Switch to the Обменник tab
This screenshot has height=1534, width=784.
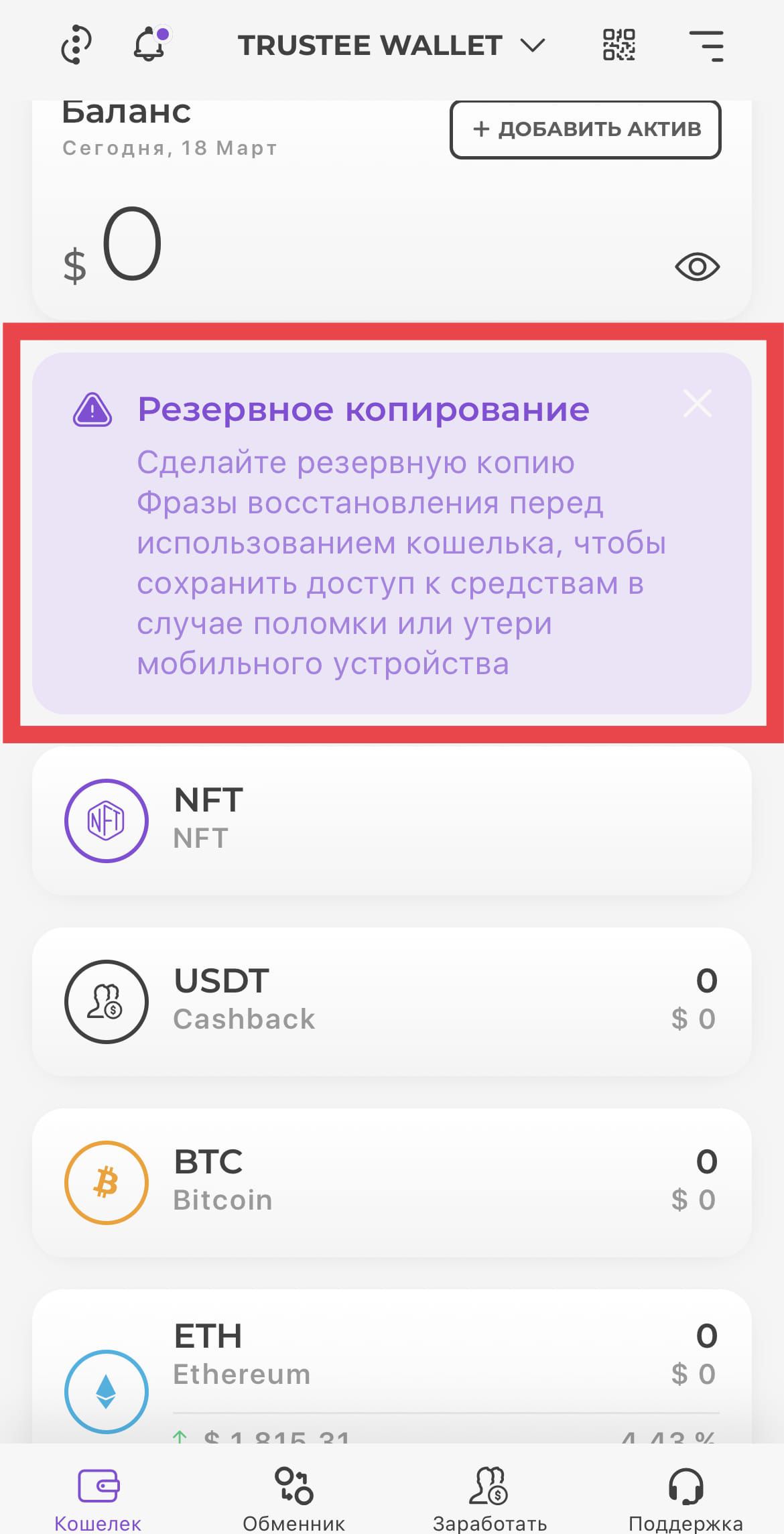click(x=293, y=1500)
